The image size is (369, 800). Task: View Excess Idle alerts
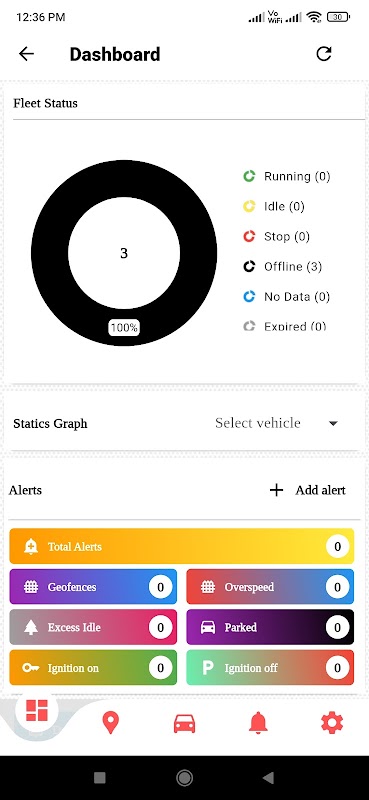pyautogui.click(x=93, y=627)
